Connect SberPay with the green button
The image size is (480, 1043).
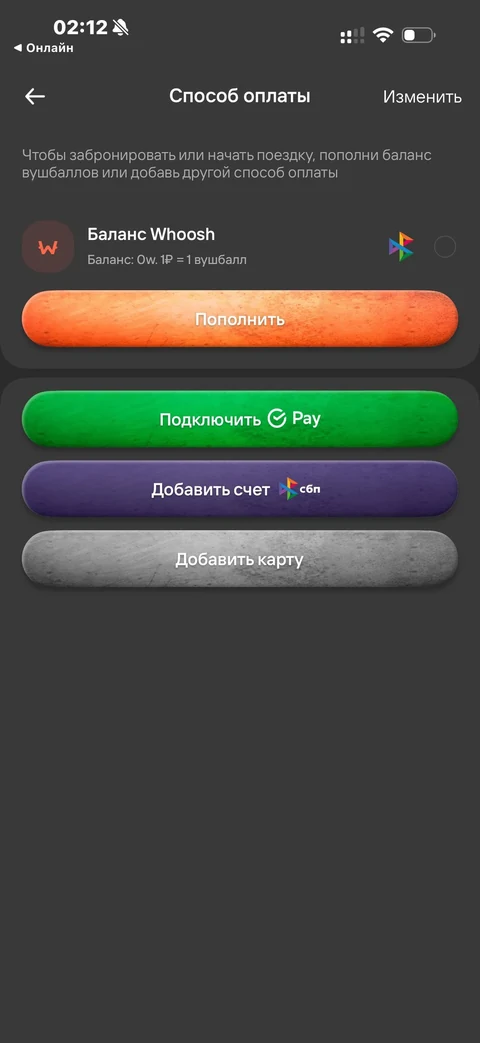[x=240, y=419]
